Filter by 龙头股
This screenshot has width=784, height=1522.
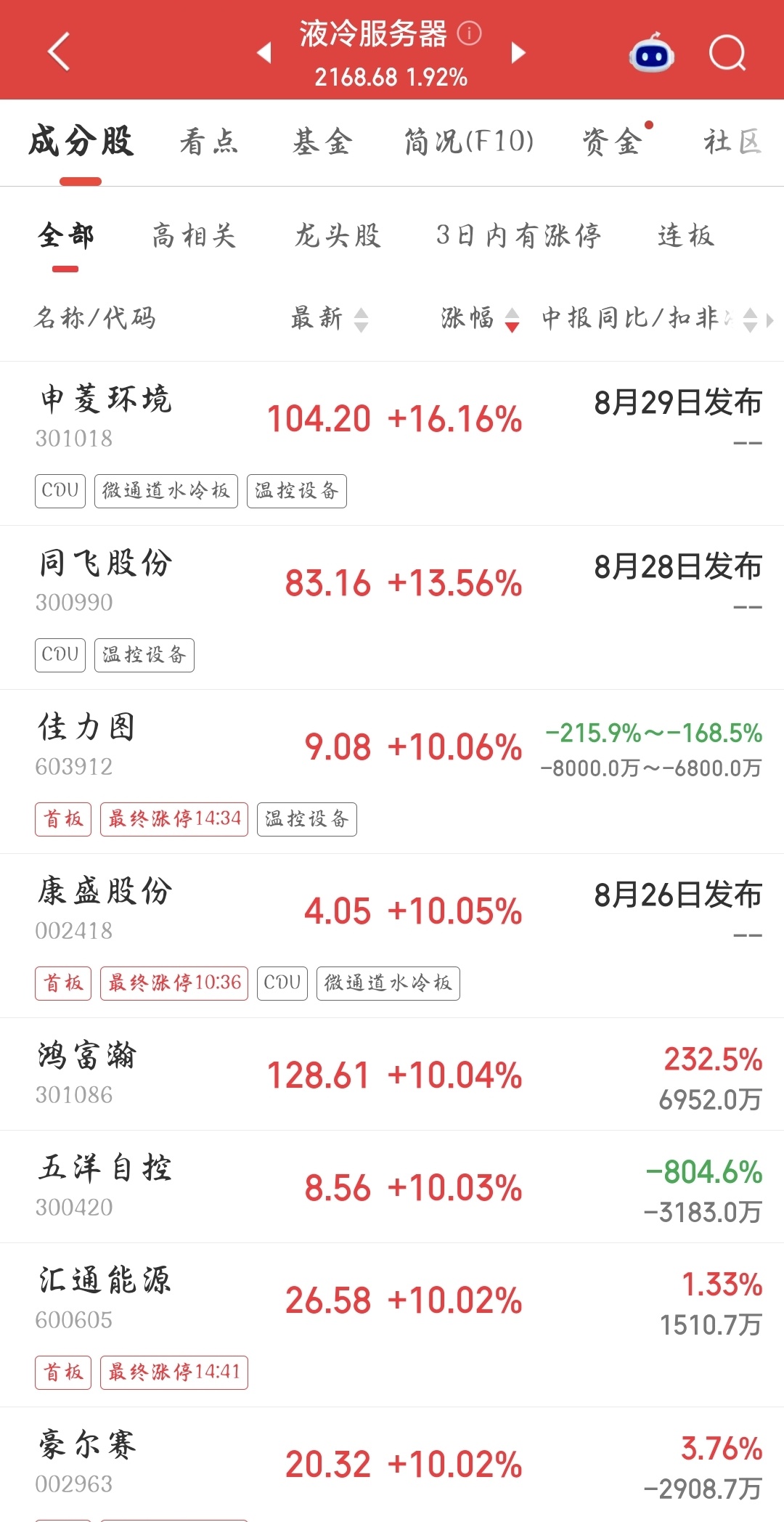tap(338, 236)
